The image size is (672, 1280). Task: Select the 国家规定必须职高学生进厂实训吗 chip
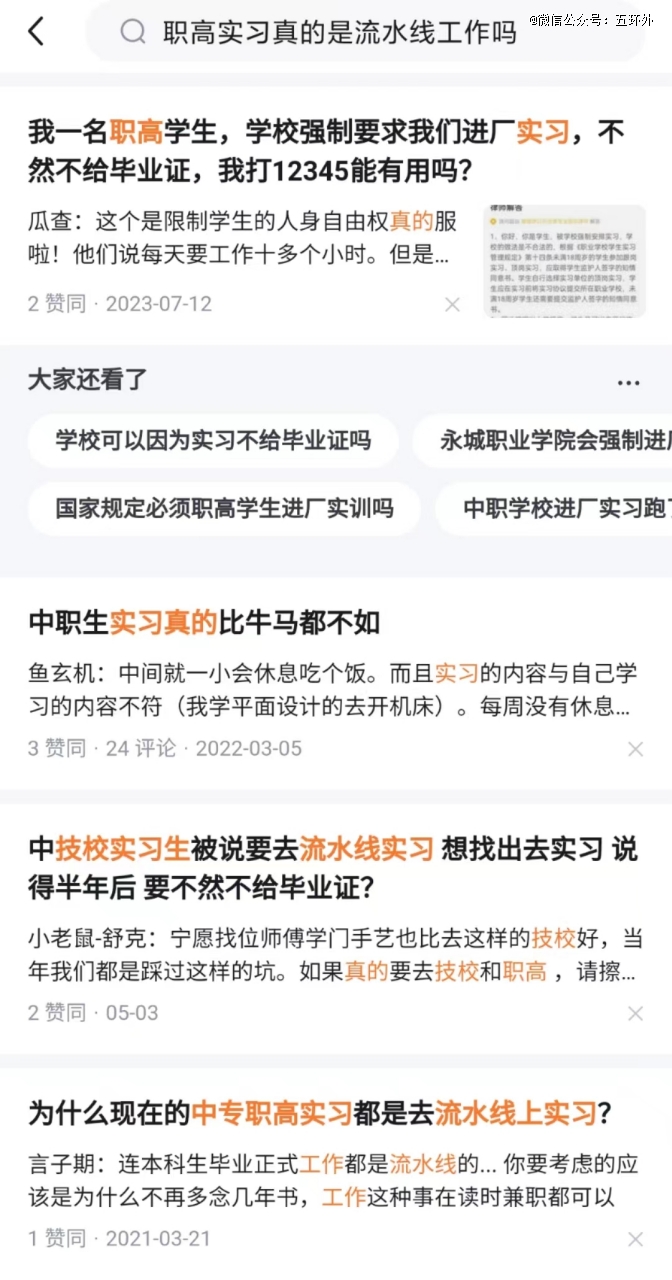(x=224, y=509)
